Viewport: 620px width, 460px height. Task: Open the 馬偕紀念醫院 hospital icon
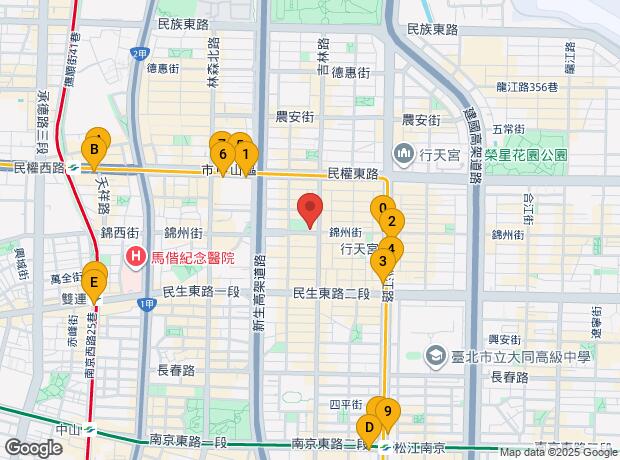coord(136,258)
